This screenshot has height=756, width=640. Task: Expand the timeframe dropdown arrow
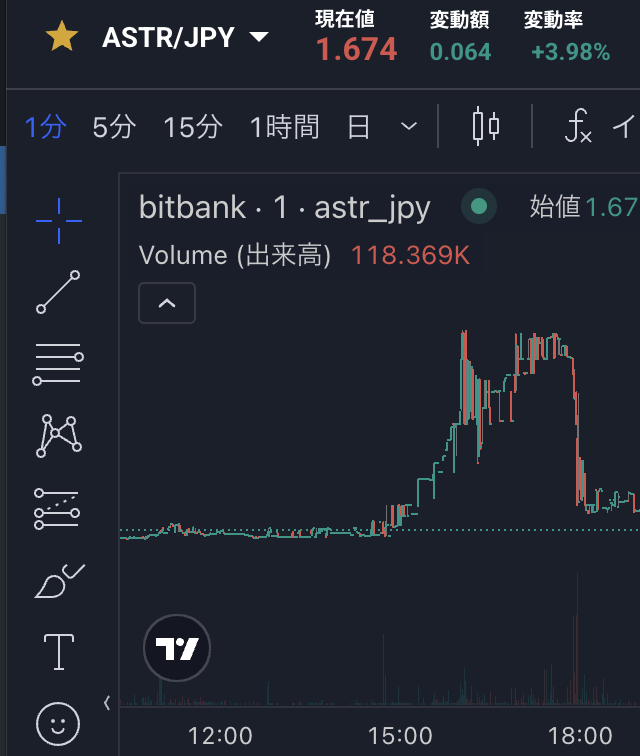(408, 127)
